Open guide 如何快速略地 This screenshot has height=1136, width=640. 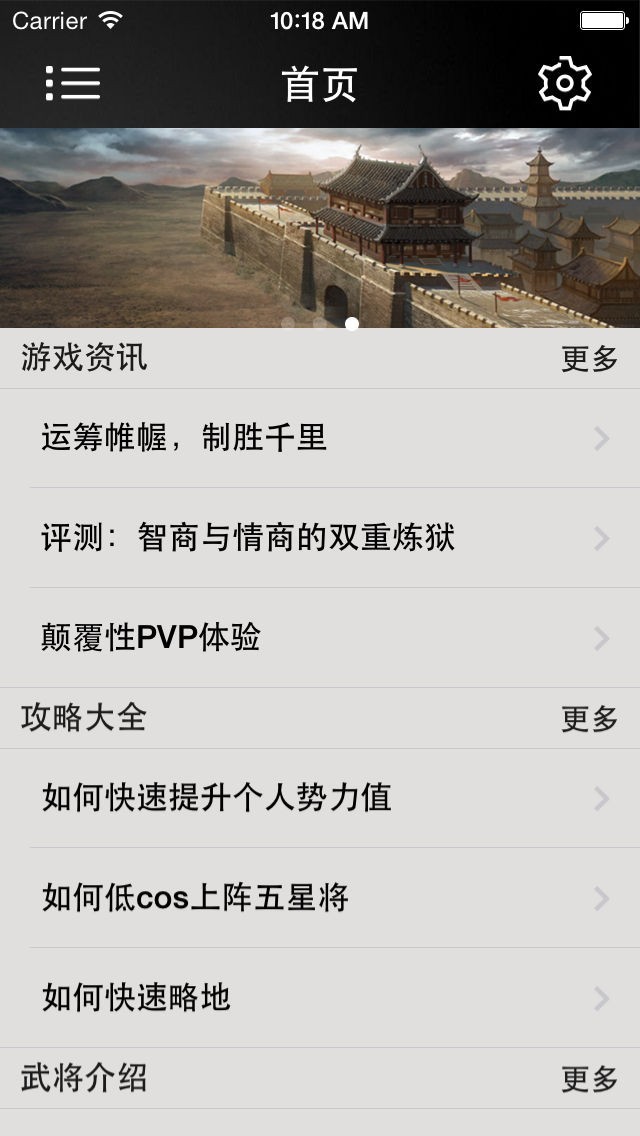click(x=320, y=998)
